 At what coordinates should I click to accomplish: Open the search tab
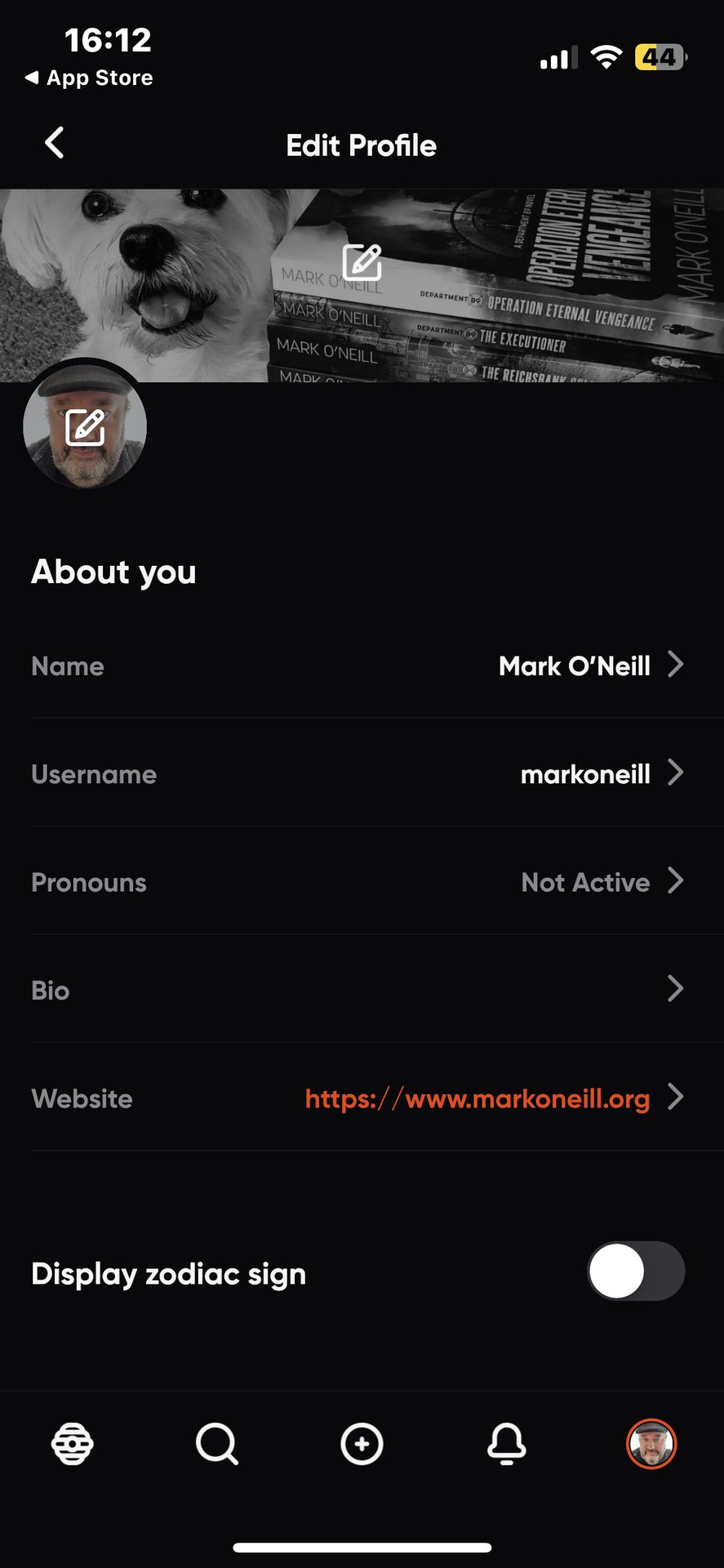coord(217,1444)
